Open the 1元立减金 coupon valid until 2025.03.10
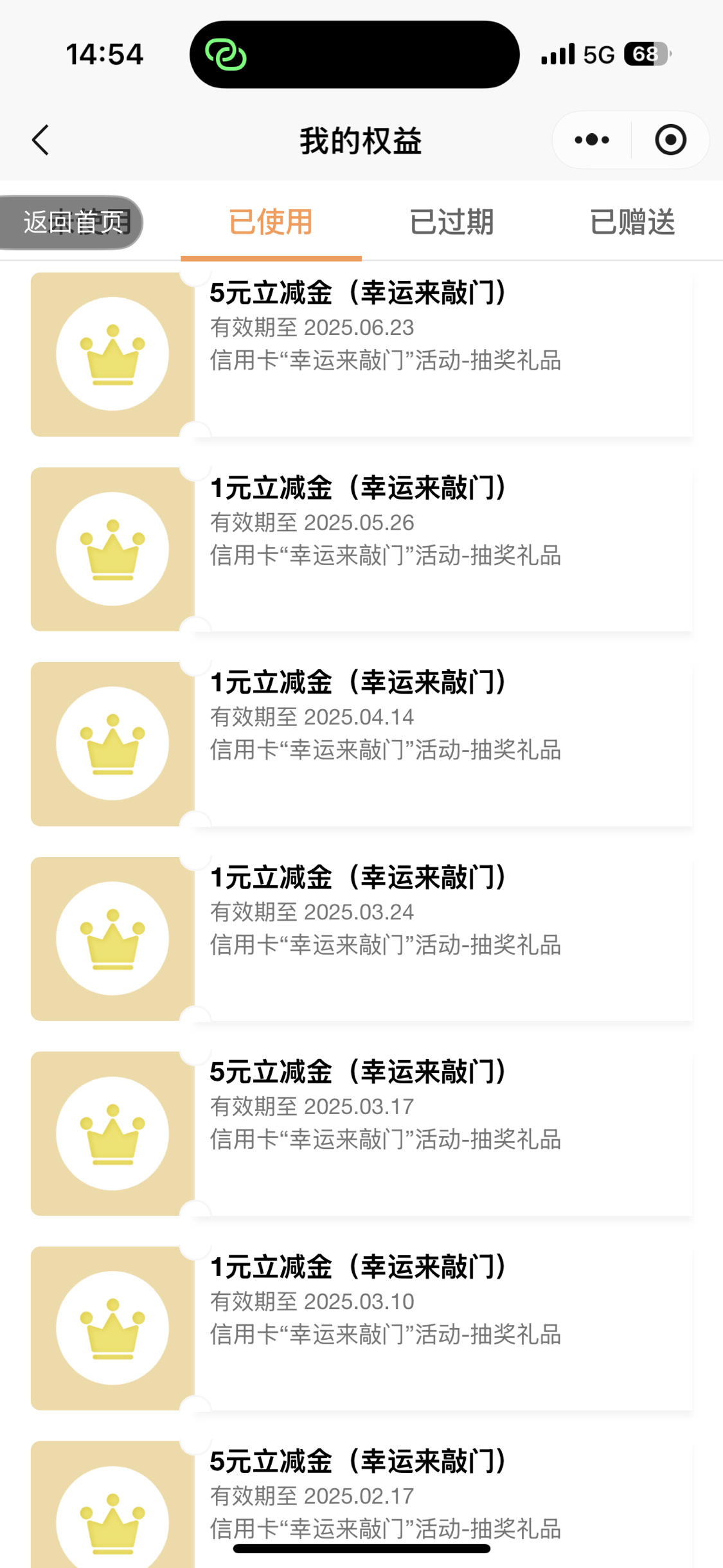The height and width of the screenshot is (1568, 723). [362, 1328]
